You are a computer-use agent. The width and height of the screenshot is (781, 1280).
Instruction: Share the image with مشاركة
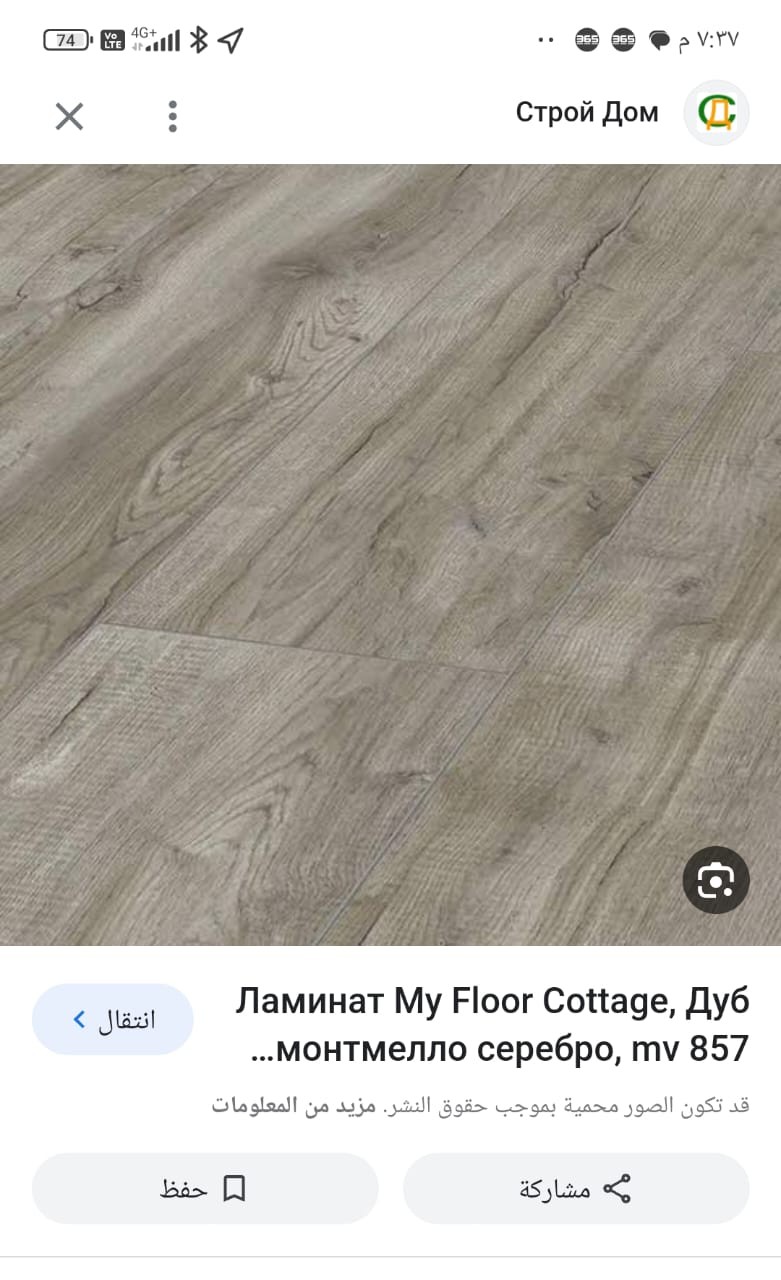click(576, 1189)
